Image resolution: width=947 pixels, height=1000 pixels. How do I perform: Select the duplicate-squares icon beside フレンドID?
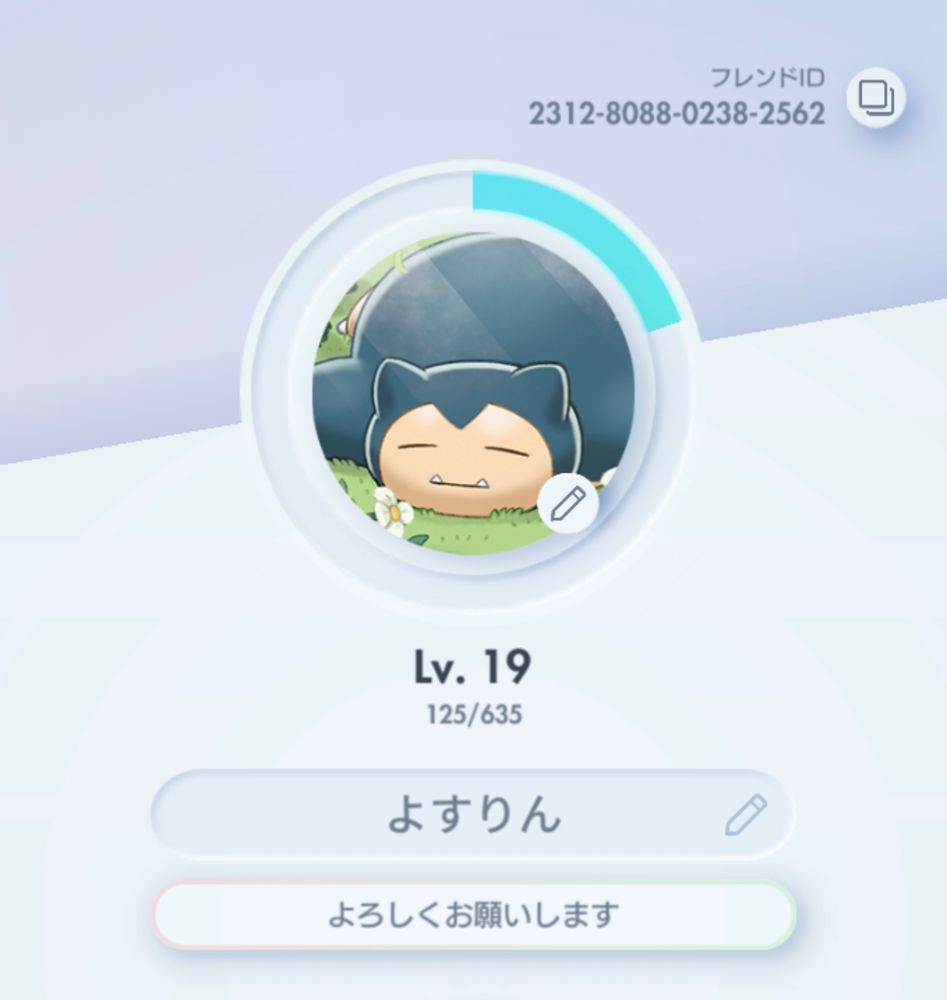pos(877,97)
